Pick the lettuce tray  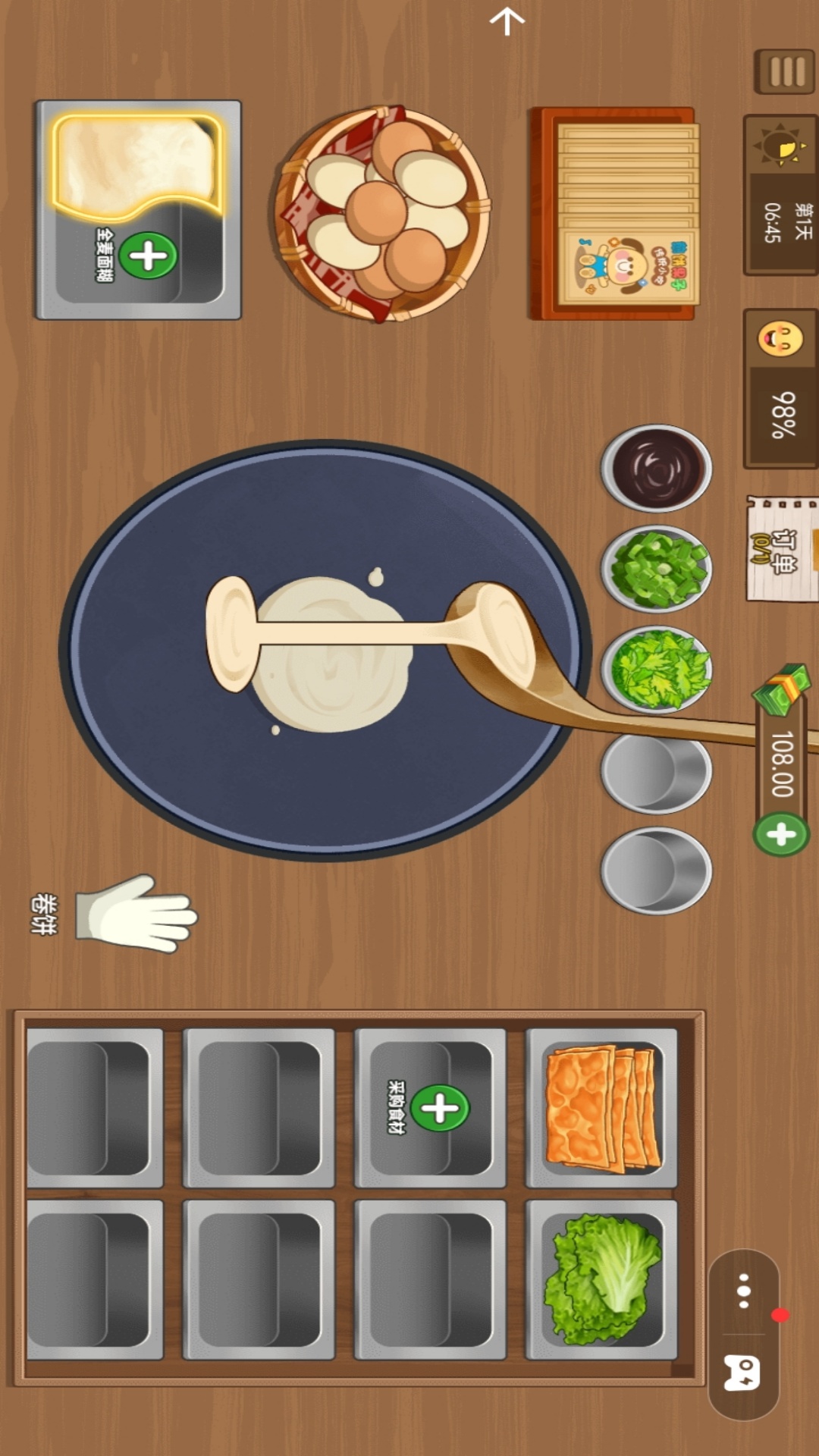coord(602,1279)
